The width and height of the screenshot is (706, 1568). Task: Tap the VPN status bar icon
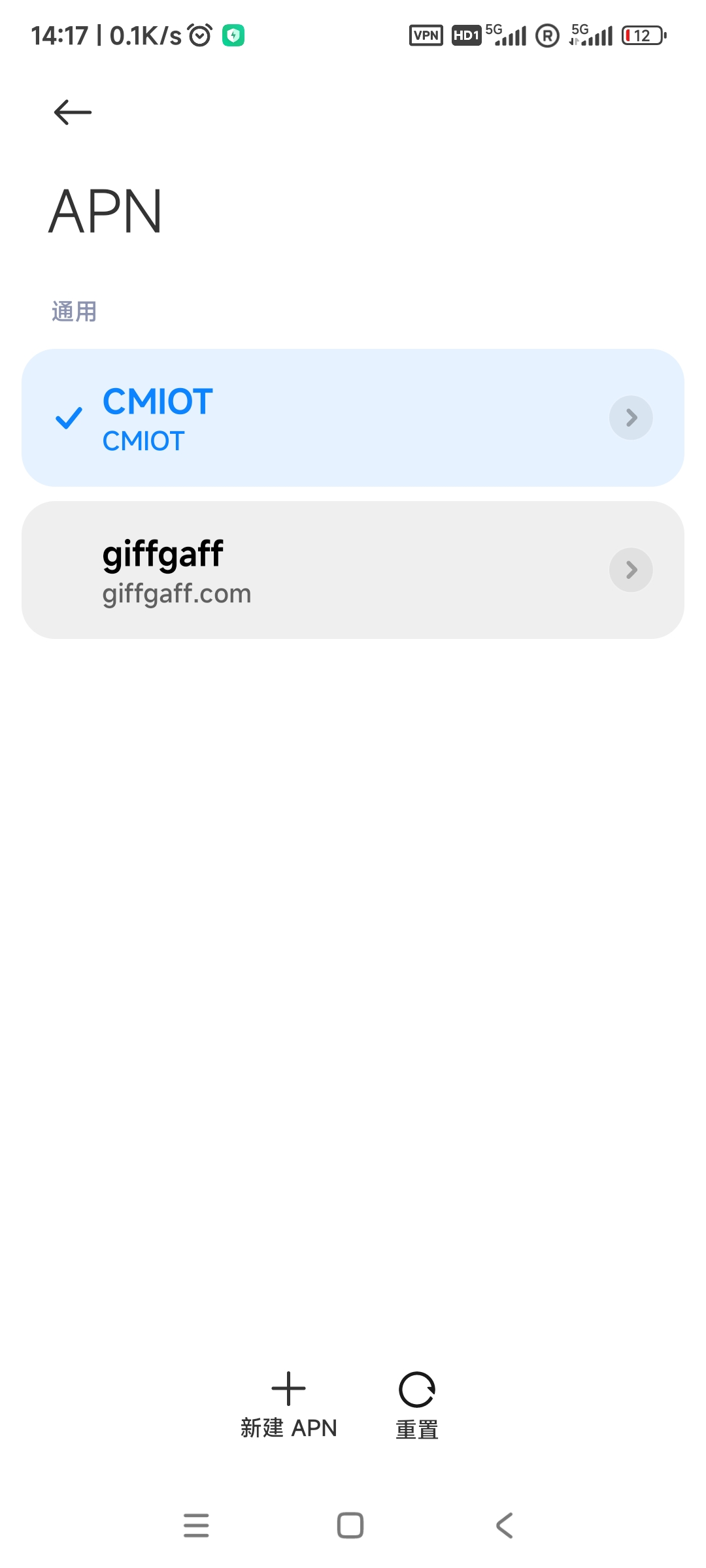tap(425, 36)
